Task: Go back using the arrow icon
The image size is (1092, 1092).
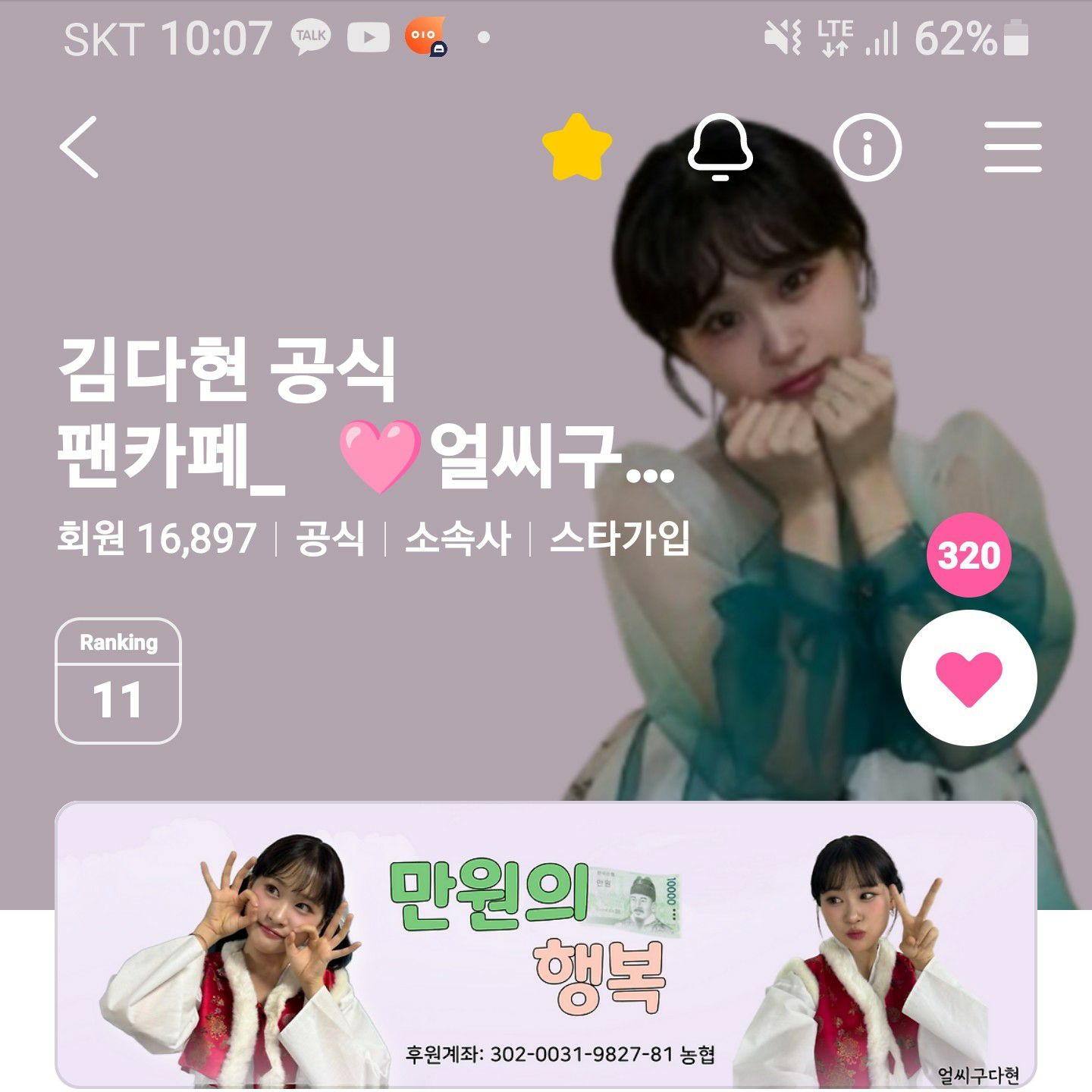Action: point(80,147)
